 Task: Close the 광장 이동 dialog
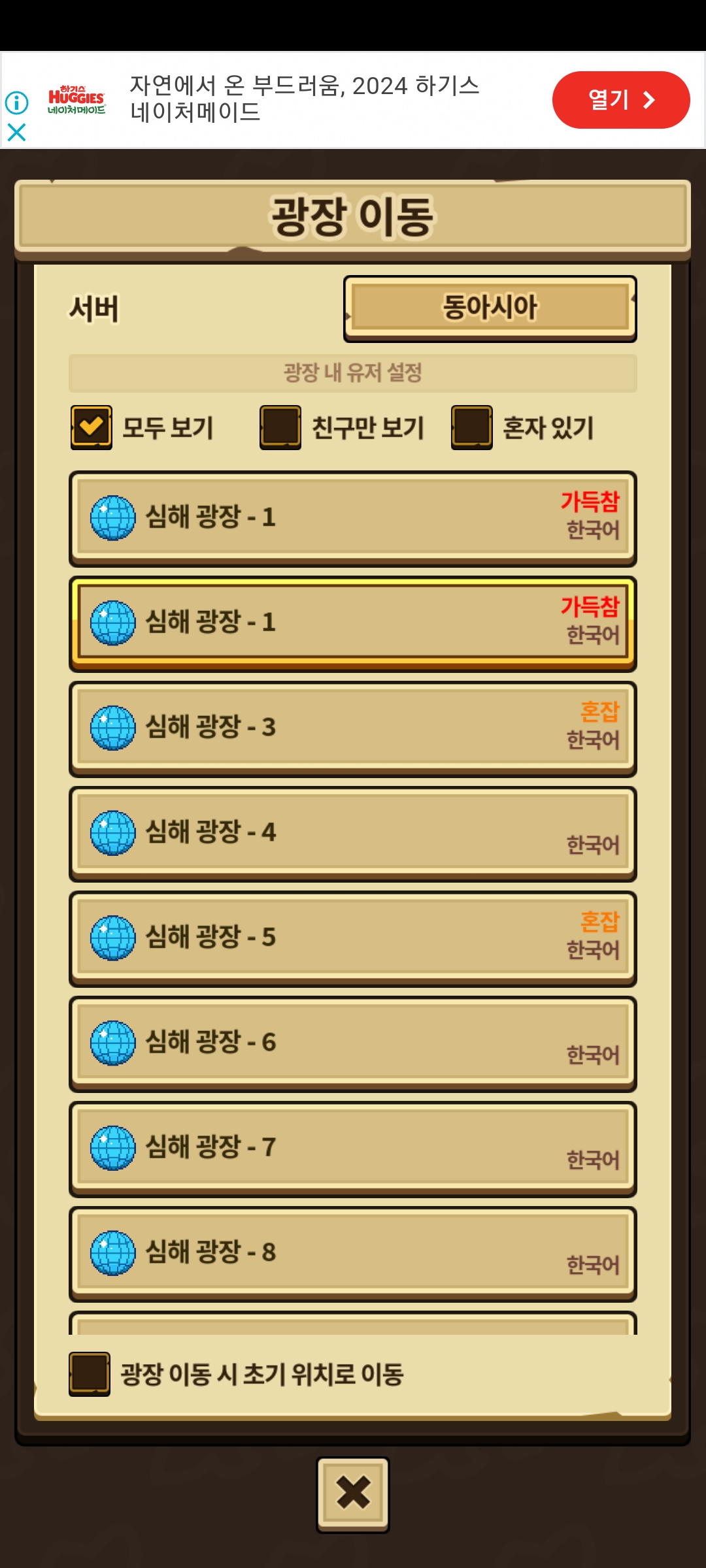click(353, 1494)
